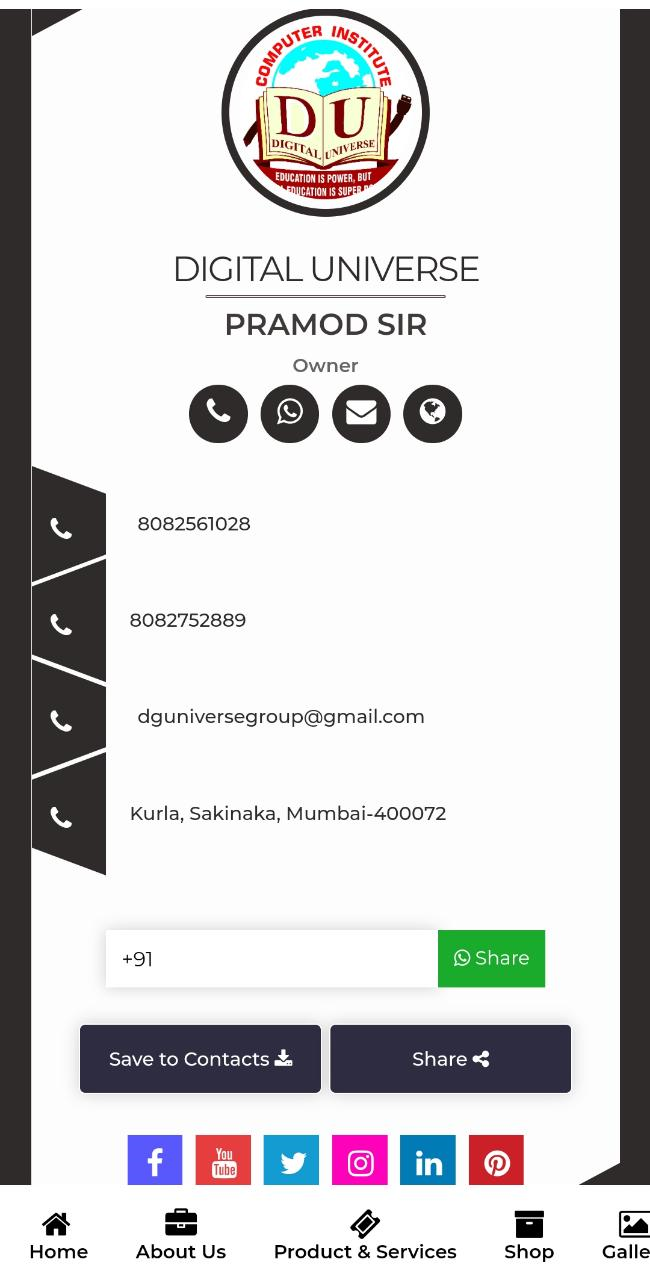Tap the green WhatsApp Share button
The height and width of the screenshot is (1280, 650).
tap(491, 959)
